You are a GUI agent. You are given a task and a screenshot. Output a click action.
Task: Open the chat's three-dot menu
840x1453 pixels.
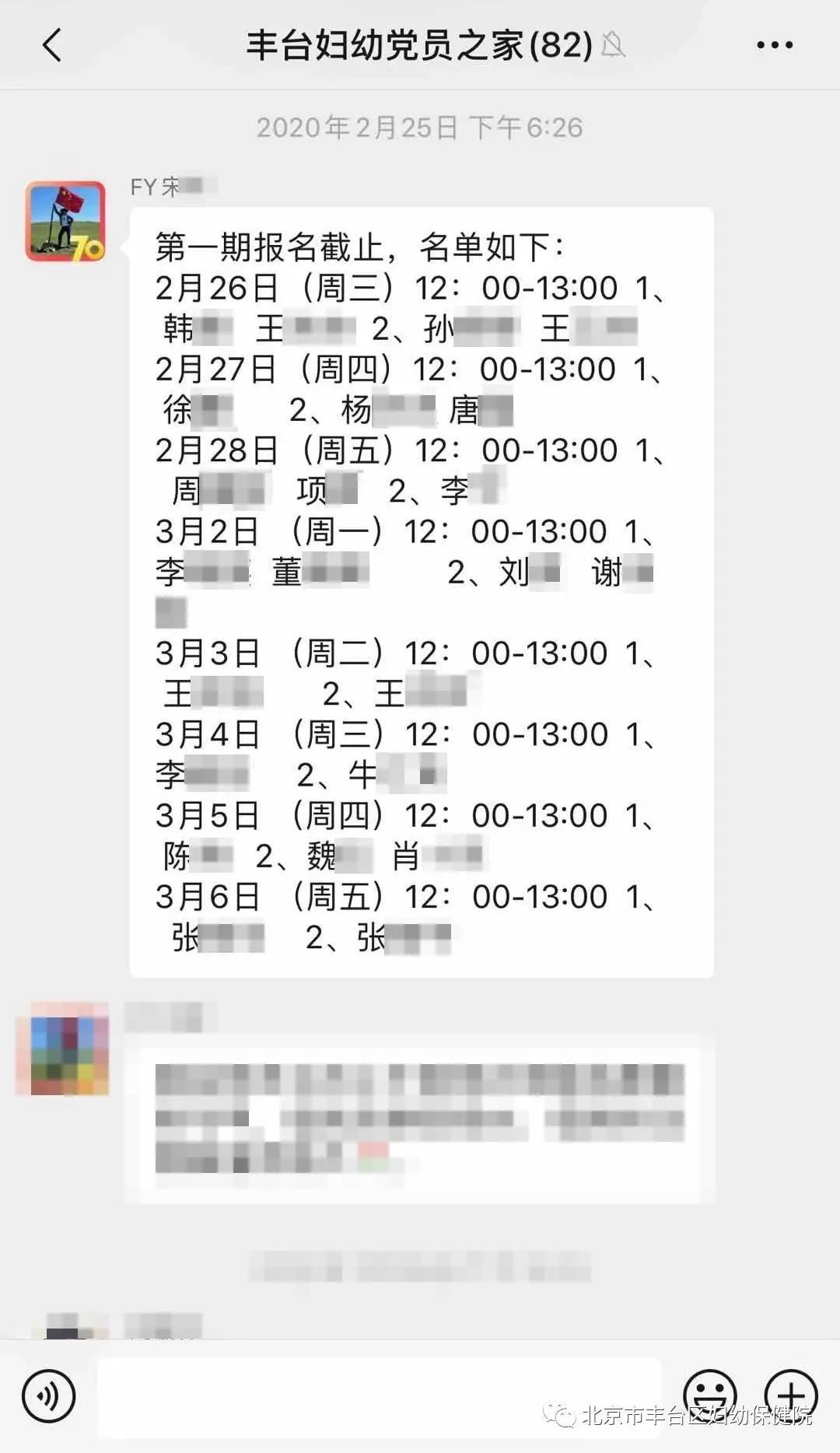775,45
